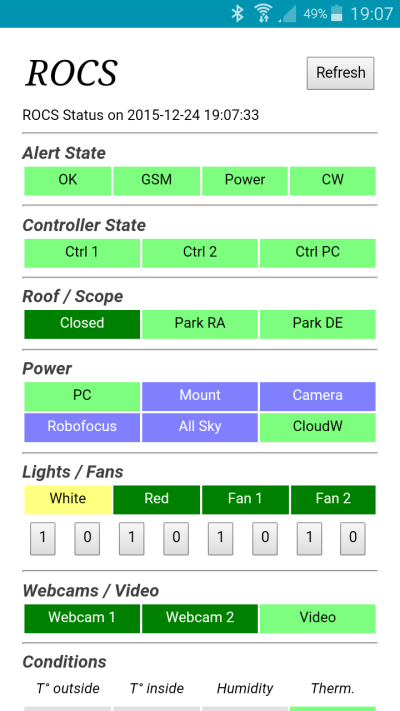
Task: Switch off the Red light using 0
Action: point(176,538)
